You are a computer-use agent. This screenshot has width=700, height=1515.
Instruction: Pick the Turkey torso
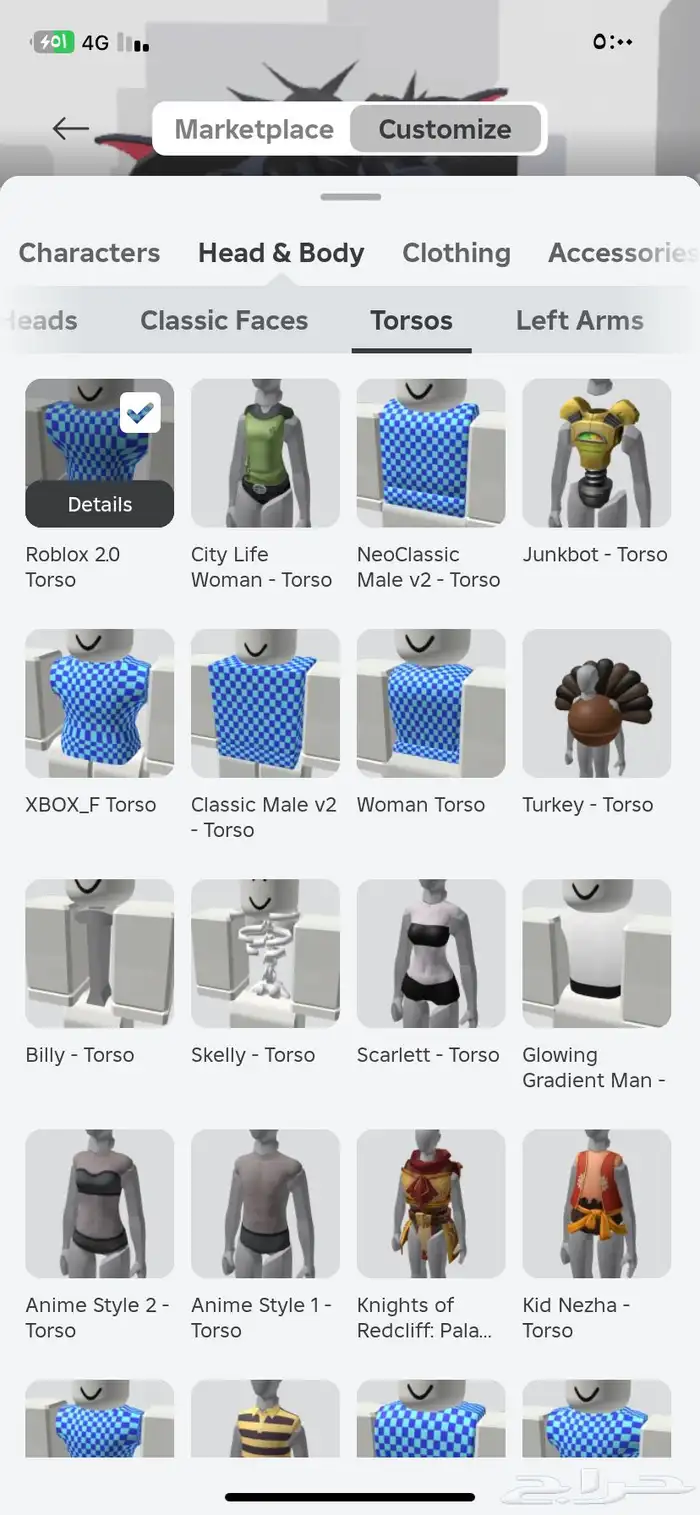point(596,703)
